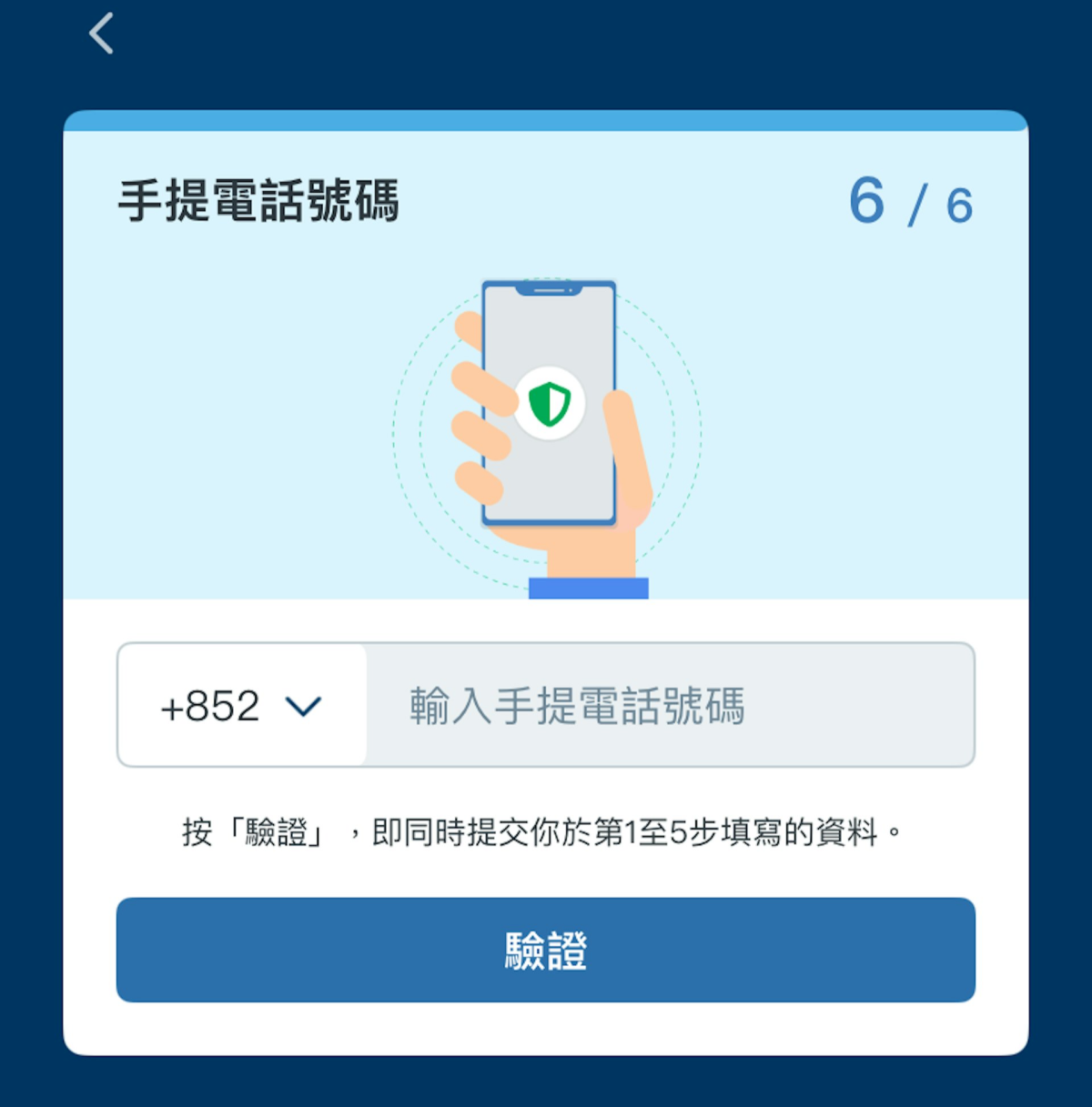Open the +852 country code dropdown
This screenshot has height=1107, width=1092.
point(242,706)
